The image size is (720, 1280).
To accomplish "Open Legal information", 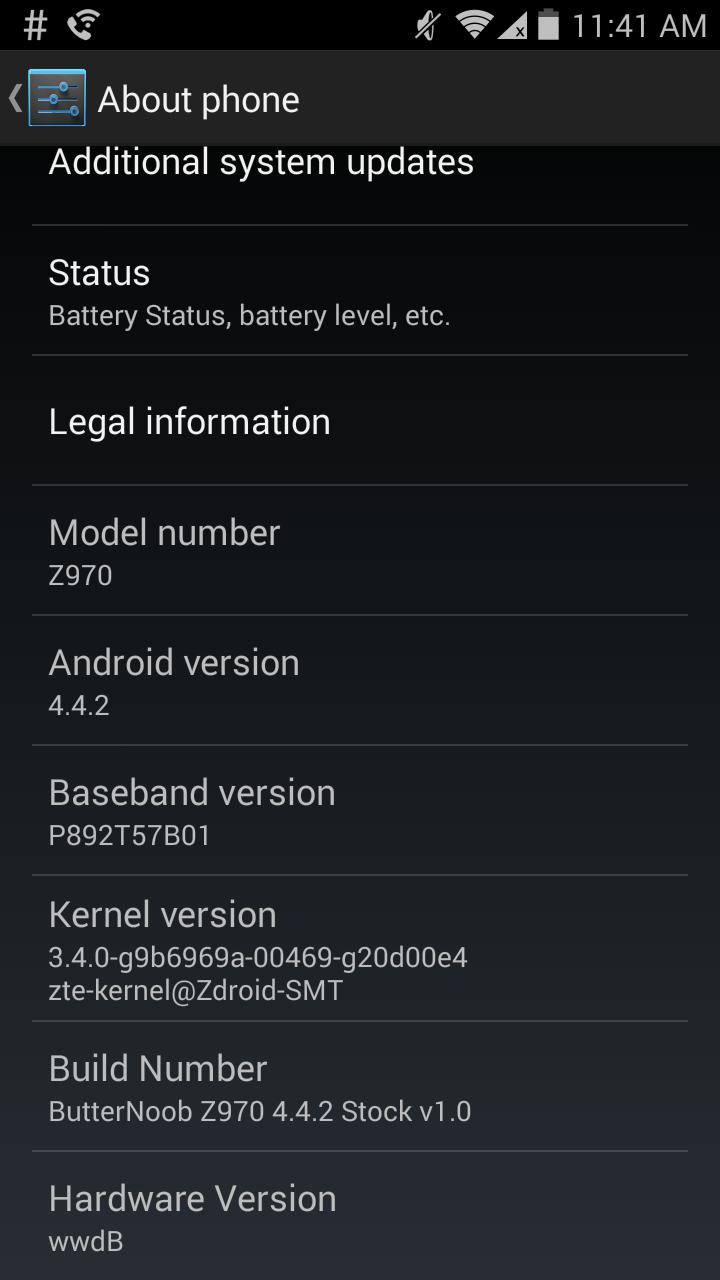I will (x=360, y=421).
